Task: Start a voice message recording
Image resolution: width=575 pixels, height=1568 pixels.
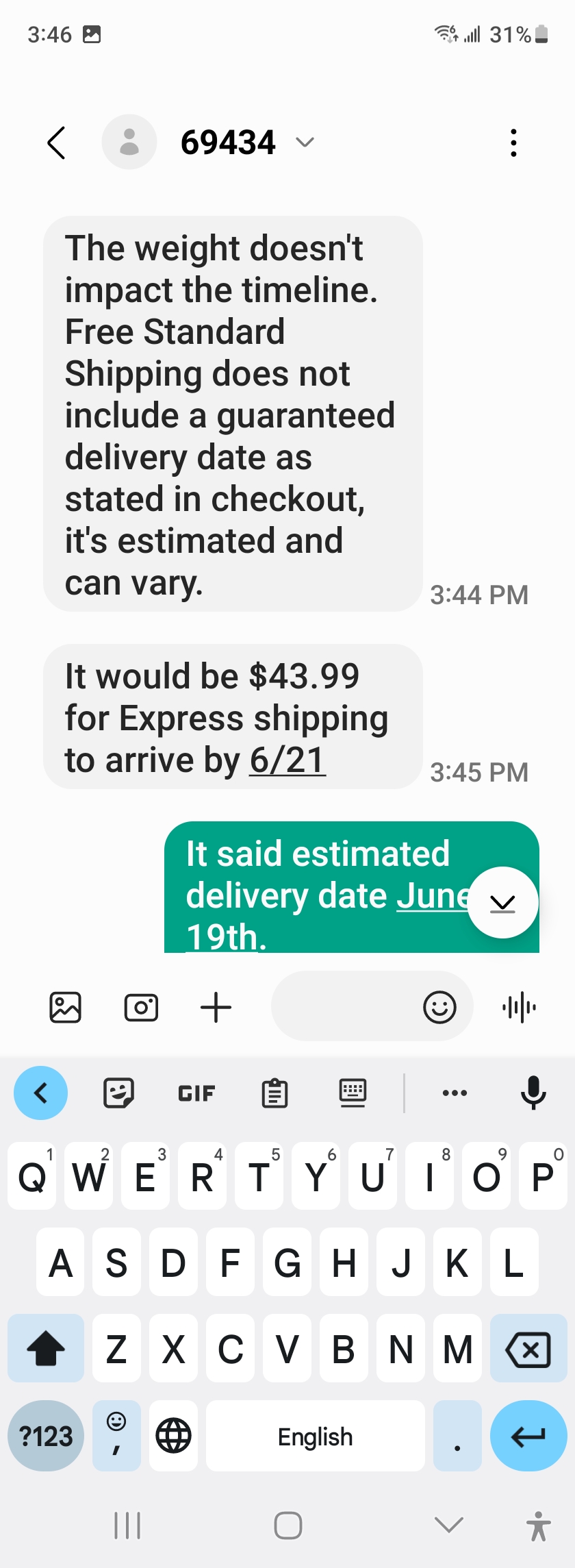Action: (518, 1006)
